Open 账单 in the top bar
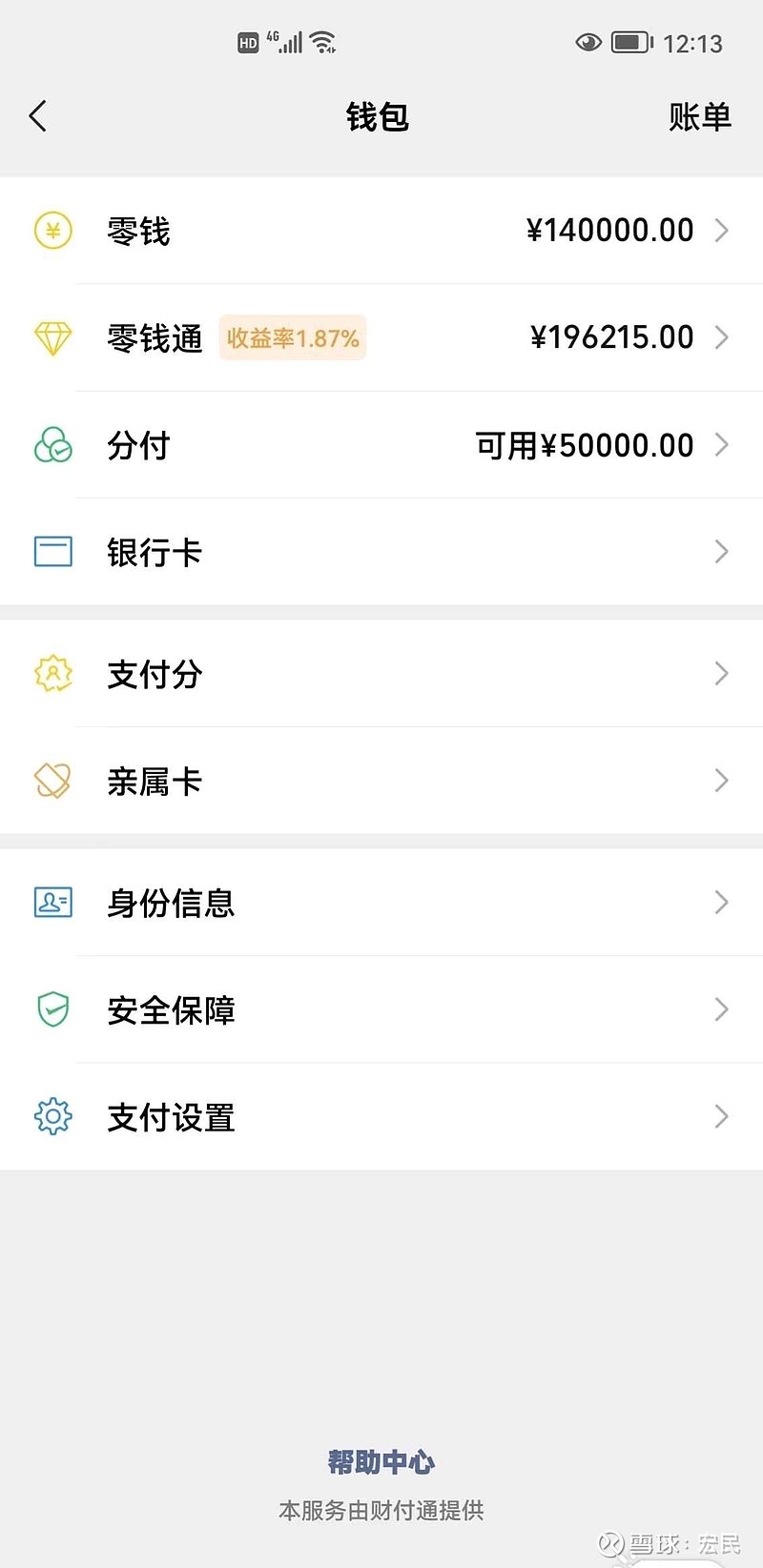The height and width of the screenshot is (1568, 763). (699, 116)
